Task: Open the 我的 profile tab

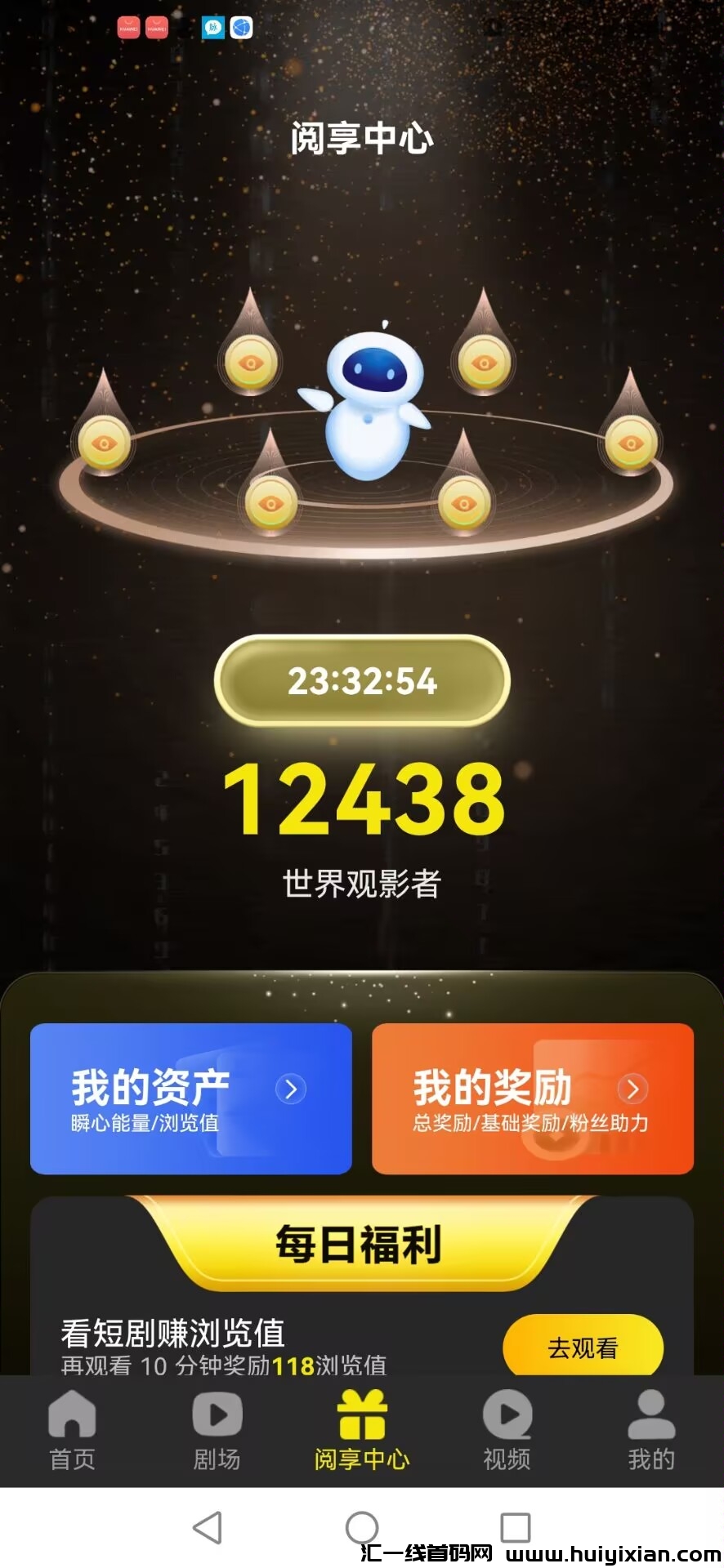Action: coord(651,1432)
